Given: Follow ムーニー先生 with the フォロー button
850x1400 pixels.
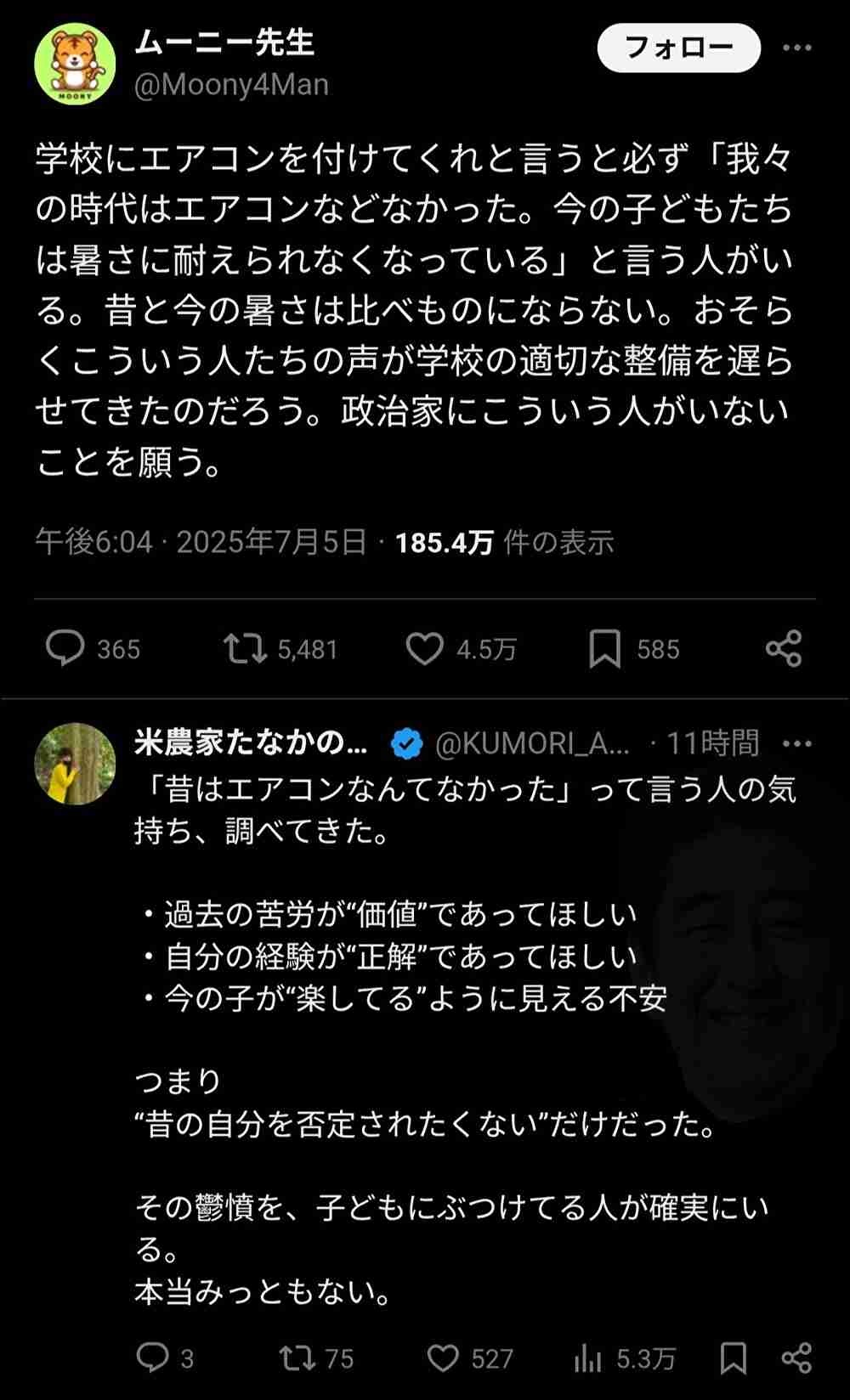Looking at the screenshot, I should 678,48.
